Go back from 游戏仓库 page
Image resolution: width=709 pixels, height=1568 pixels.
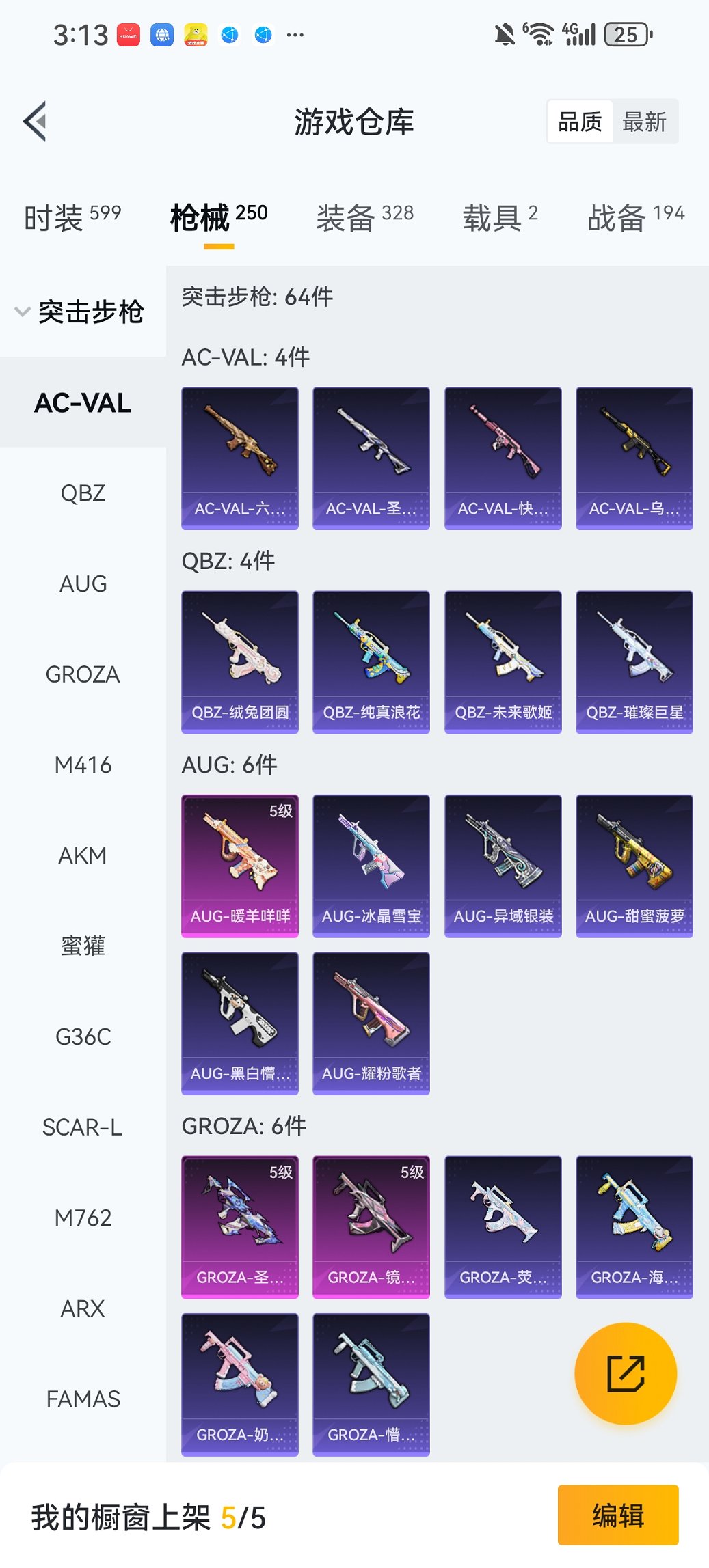pos(36,122)
